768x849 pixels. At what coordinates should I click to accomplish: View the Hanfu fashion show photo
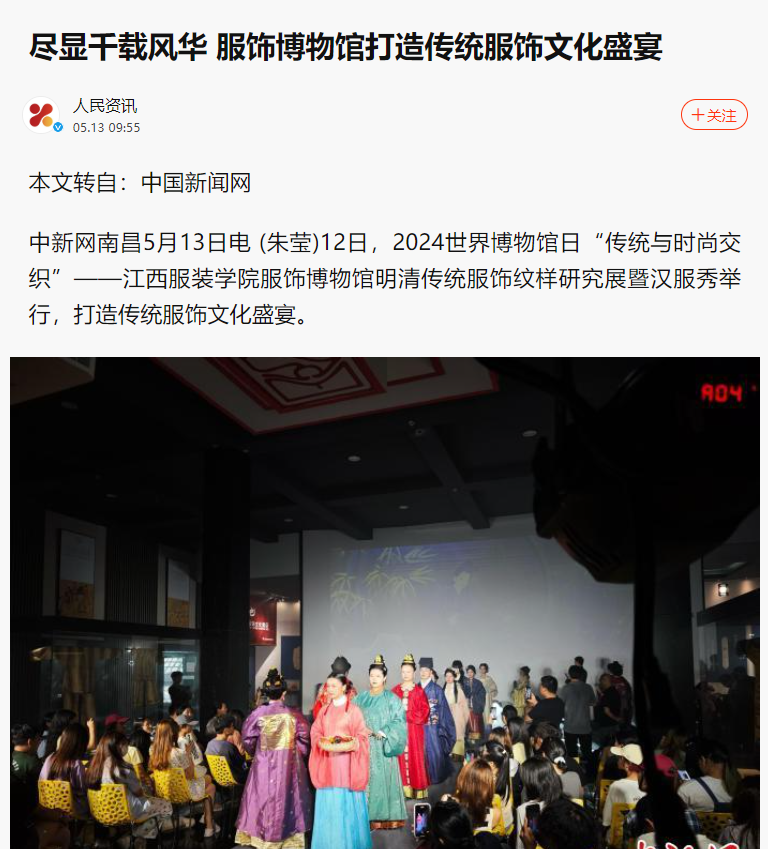pos(384,602)
